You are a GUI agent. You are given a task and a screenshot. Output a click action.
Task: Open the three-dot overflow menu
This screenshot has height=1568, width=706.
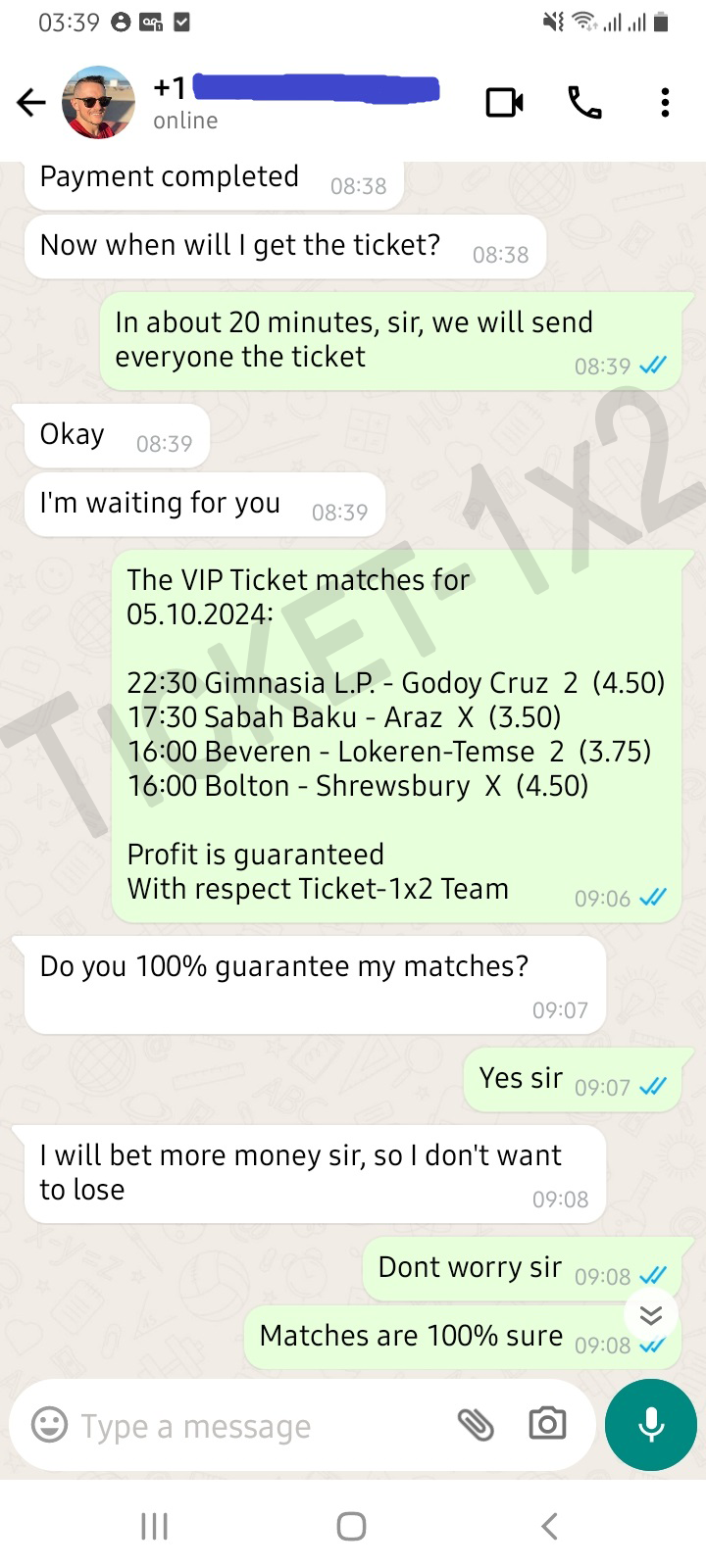(665, 102)
